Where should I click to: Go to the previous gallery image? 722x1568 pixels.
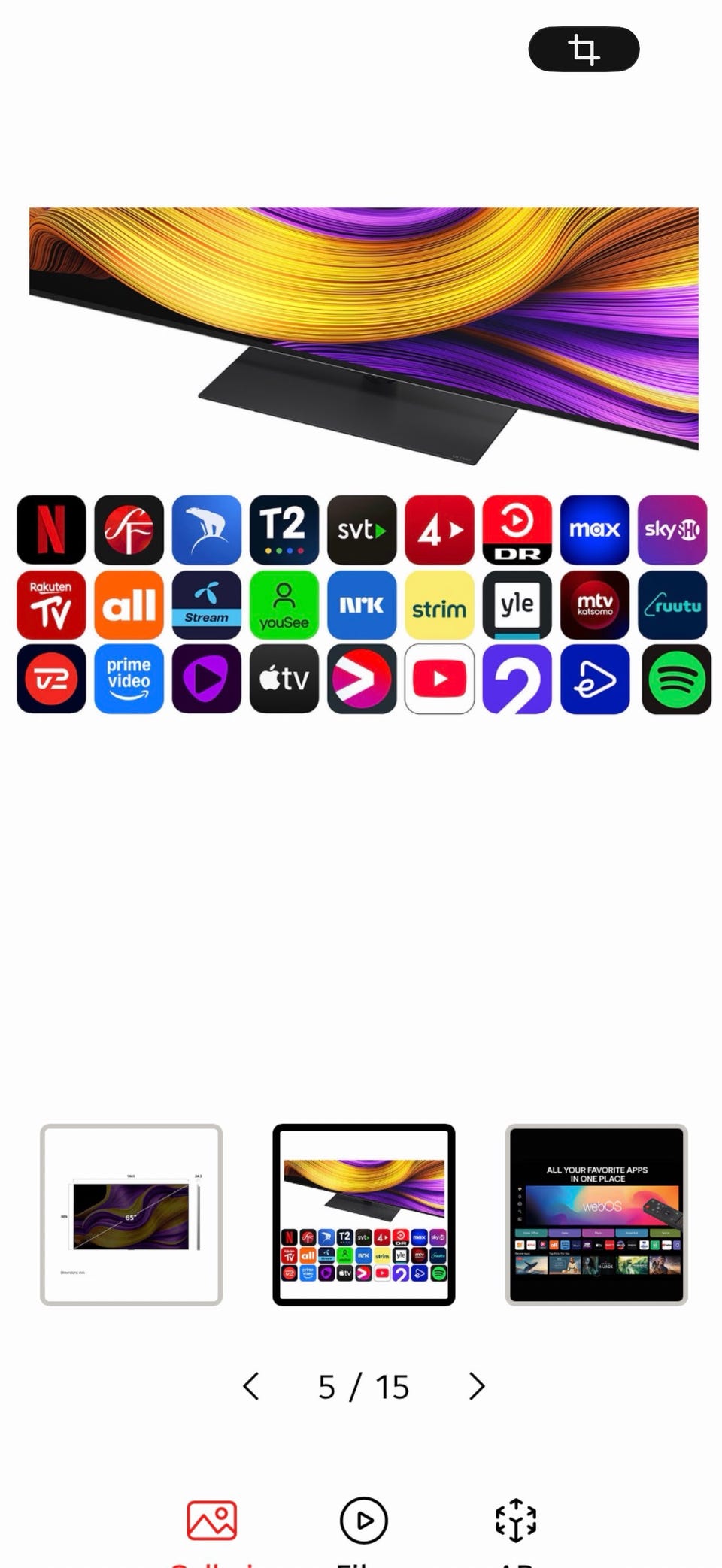click(x=252, y=1386)
